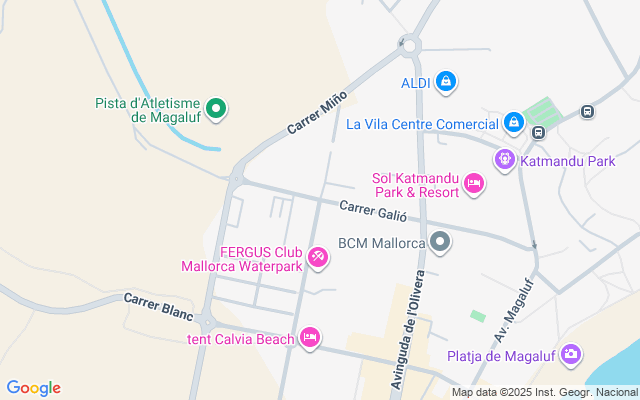Viewport: 640px width, 400px height.
Task: Tap the bus stop icon near Katmandu Park
Action: click(x=539, y=132)
